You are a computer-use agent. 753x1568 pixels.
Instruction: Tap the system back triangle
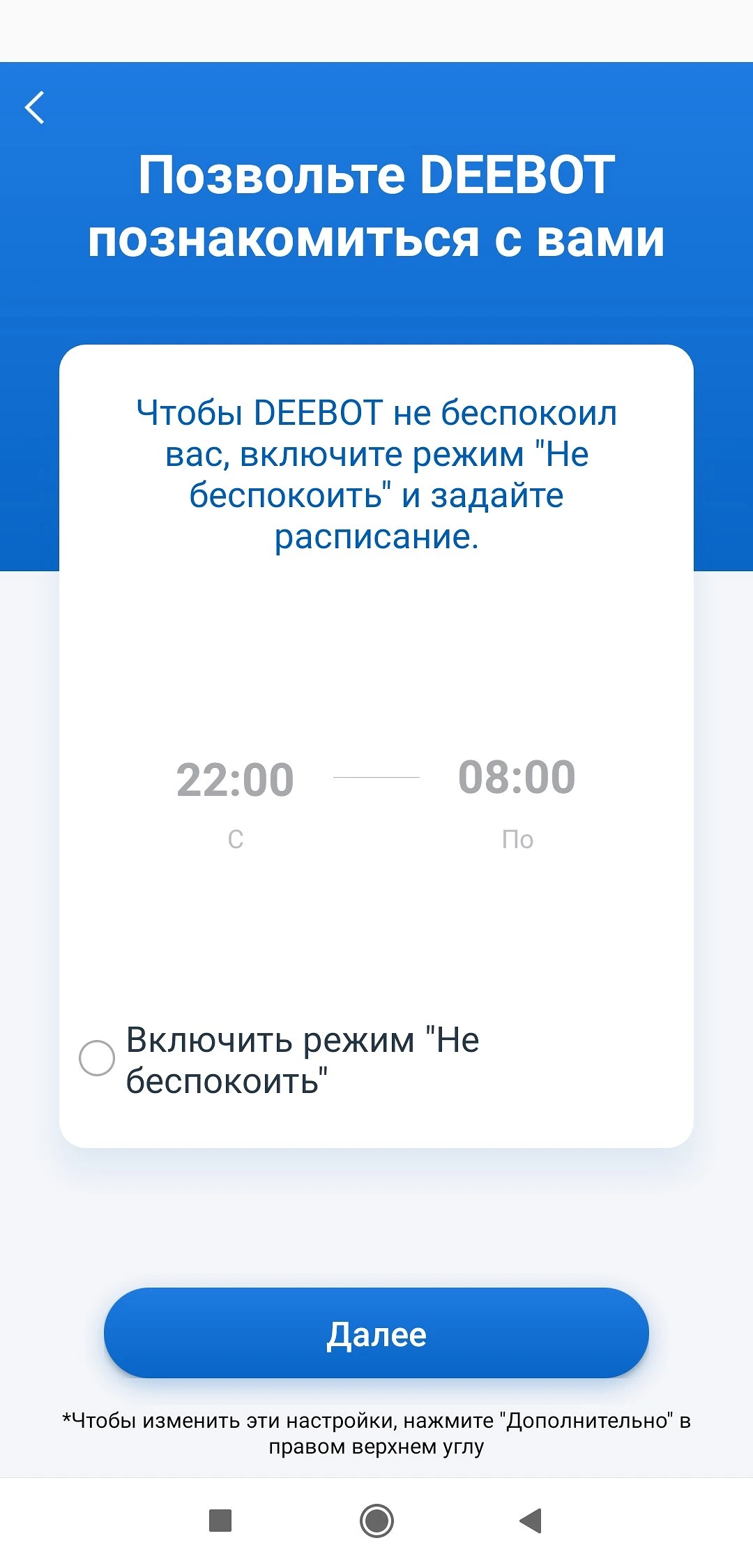[x=531, y=1521]
